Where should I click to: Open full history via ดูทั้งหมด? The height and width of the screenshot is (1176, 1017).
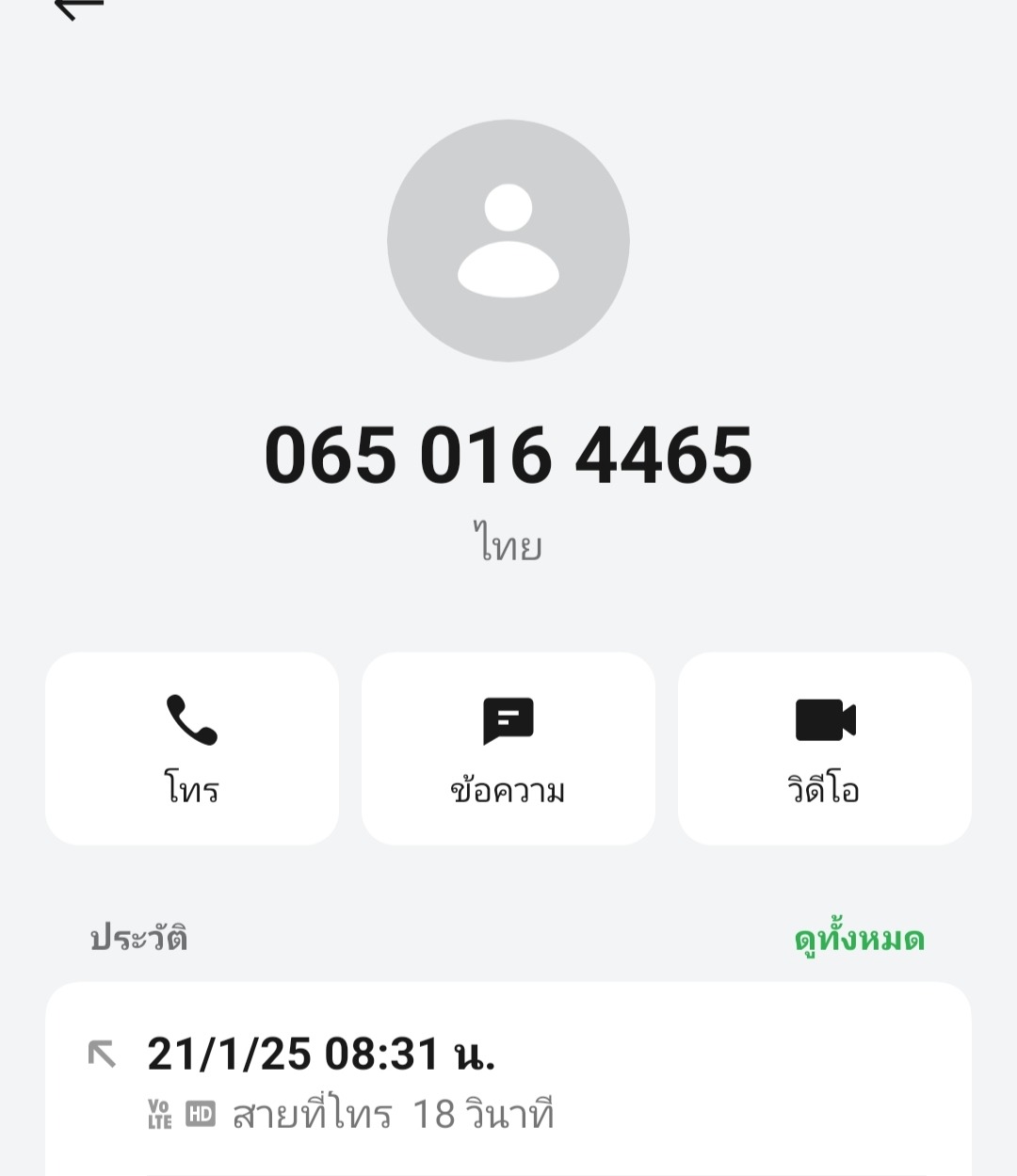[859, 939]
